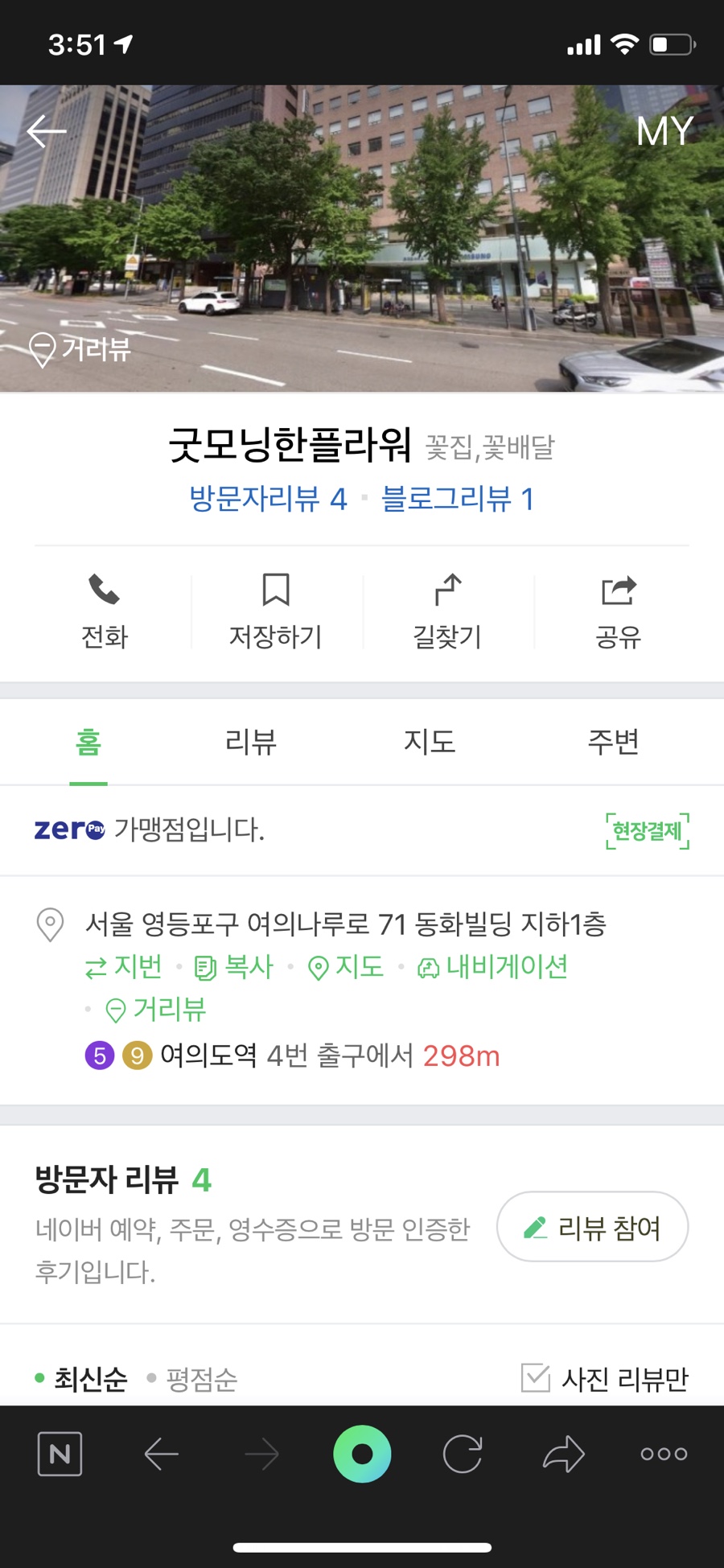The width and height of the screenshot is (724, 1568).
Task: Open navigation to this address (내비게이션)
Action: click(492, 966)
